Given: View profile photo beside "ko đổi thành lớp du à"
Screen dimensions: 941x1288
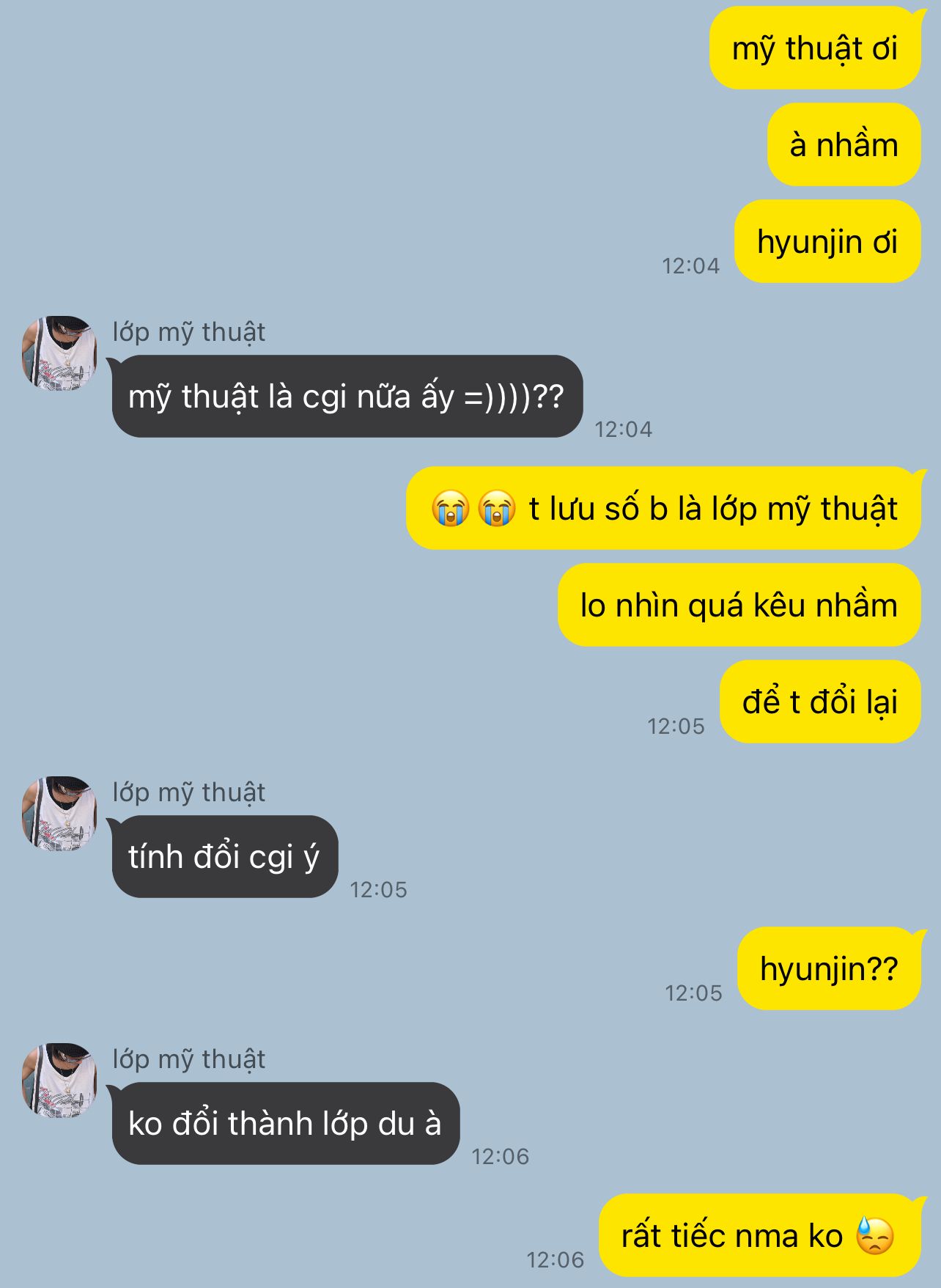Looking at the screenshot, I should (x=59, y=1081).
